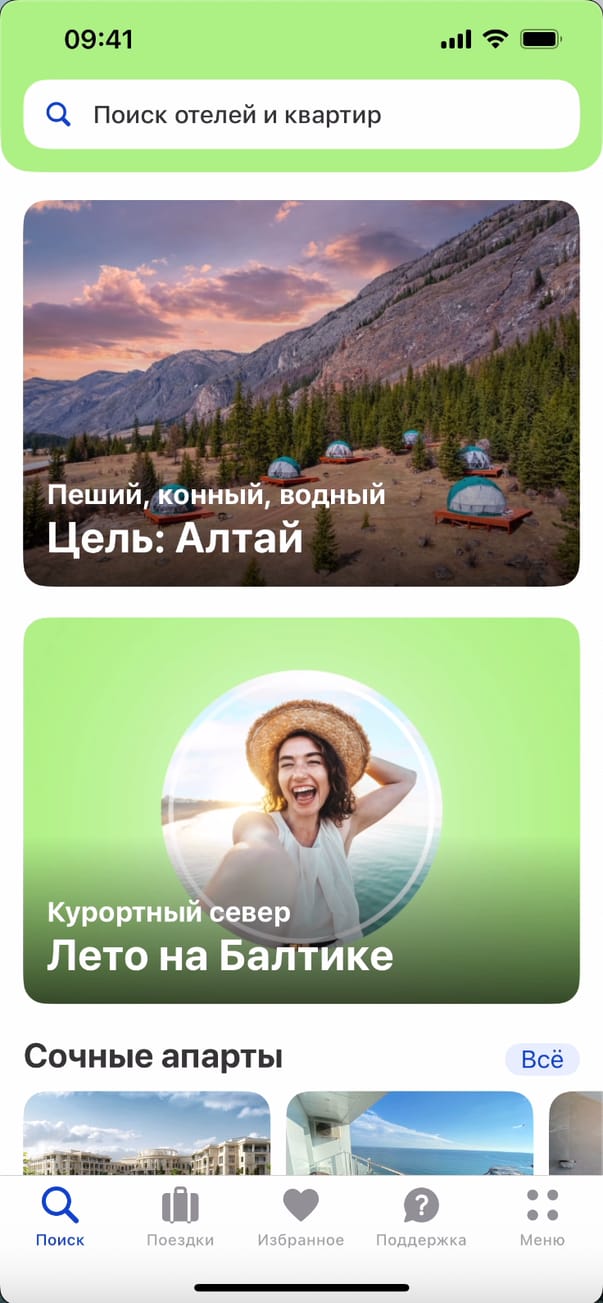Tap the hotel and apartment search field

300,115
